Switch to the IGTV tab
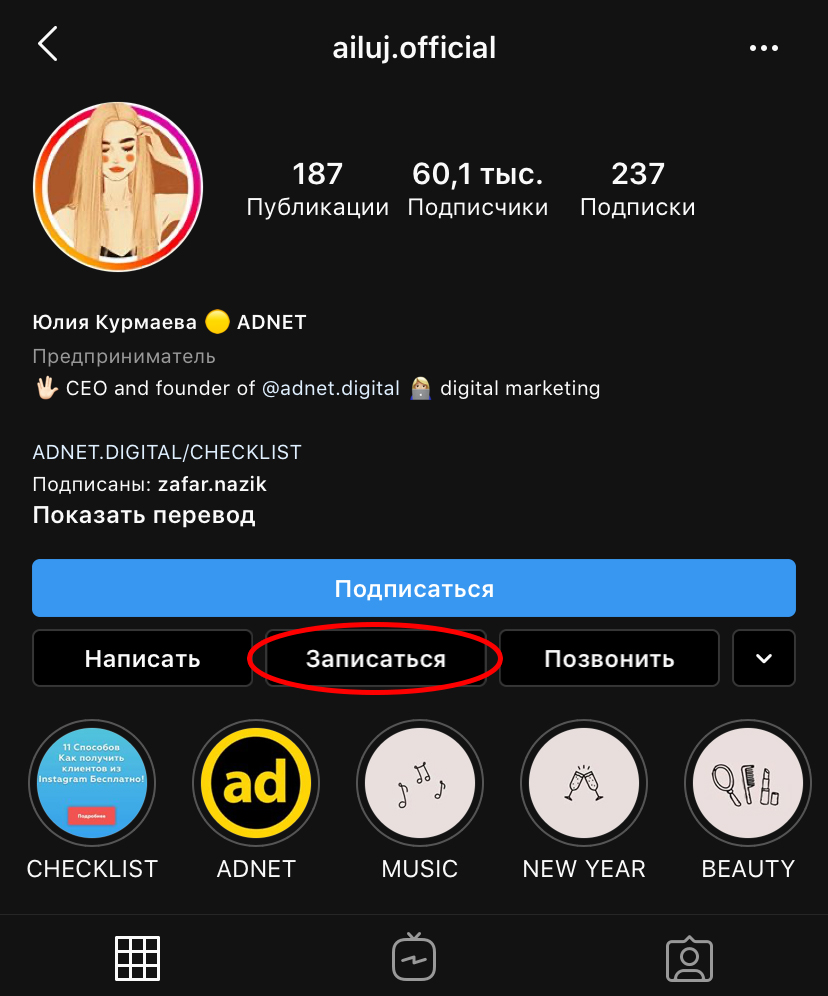The height and width of the screenshot is (996, 828). point(413,958)
